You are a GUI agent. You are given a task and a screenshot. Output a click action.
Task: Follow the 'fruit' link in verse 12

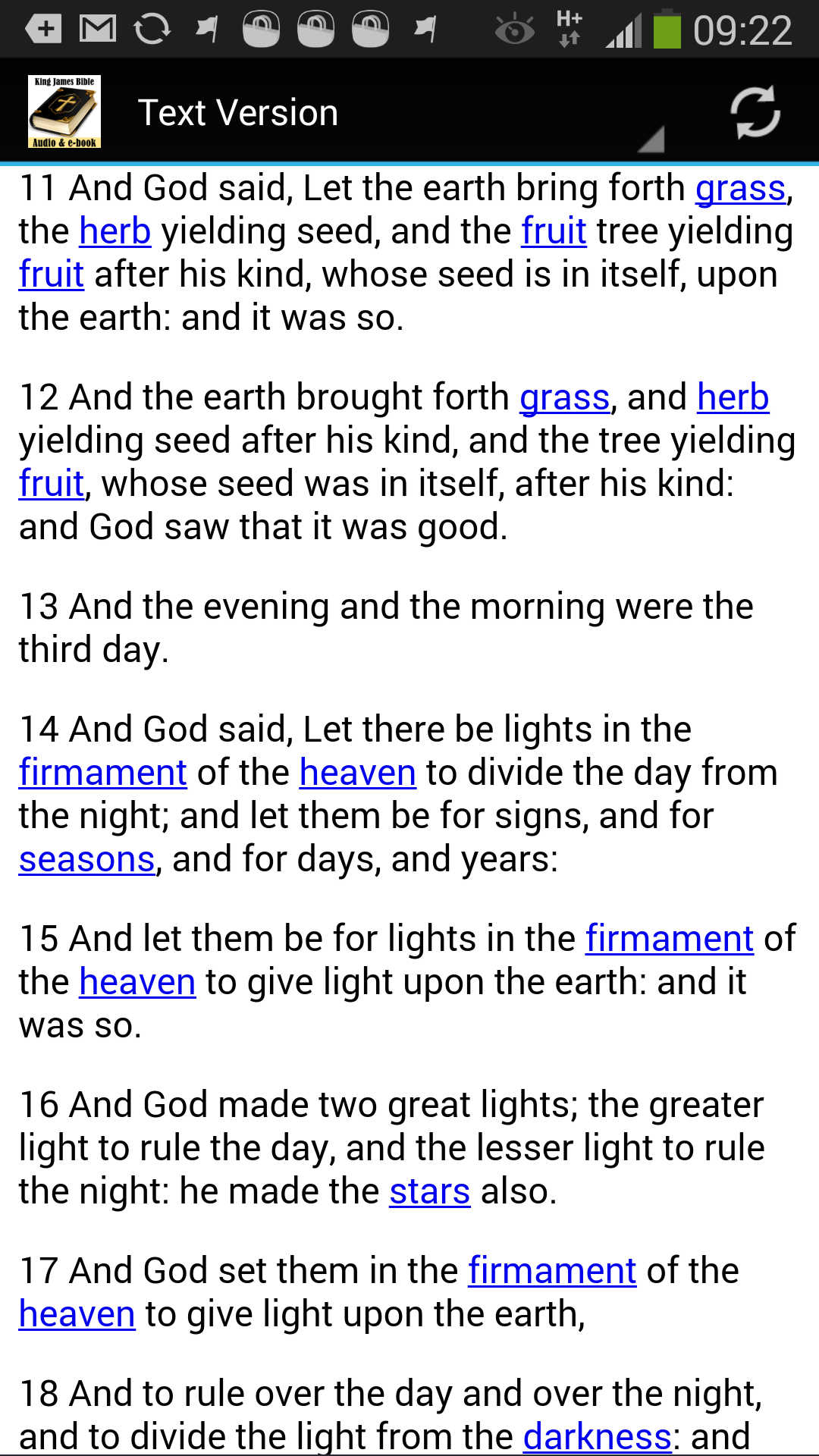[x=50, y=482]
